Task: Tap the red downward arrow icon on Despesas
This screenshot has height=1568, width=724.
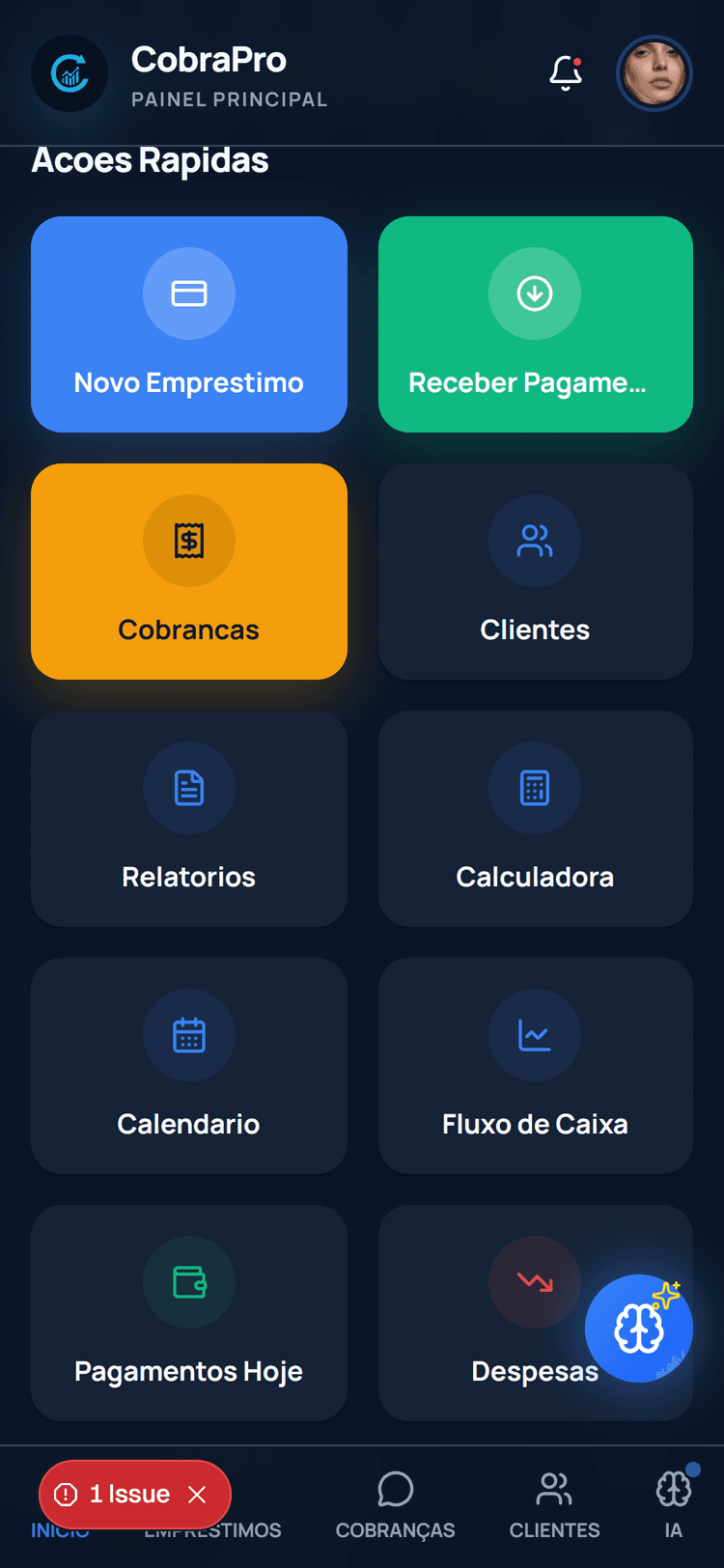Action: point(535,1282)
